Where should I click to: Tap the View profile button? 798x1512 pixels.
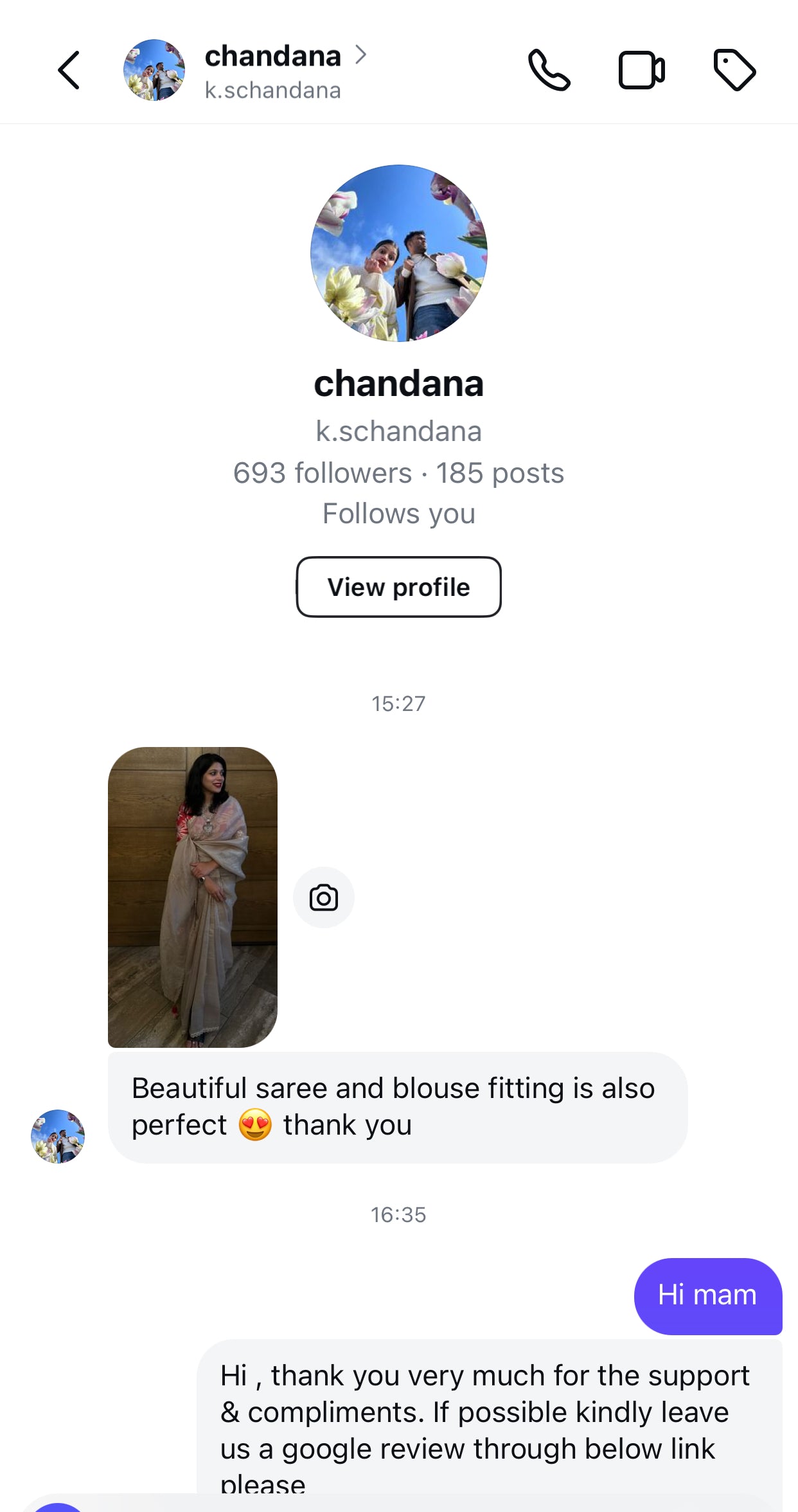pos(398,587)
